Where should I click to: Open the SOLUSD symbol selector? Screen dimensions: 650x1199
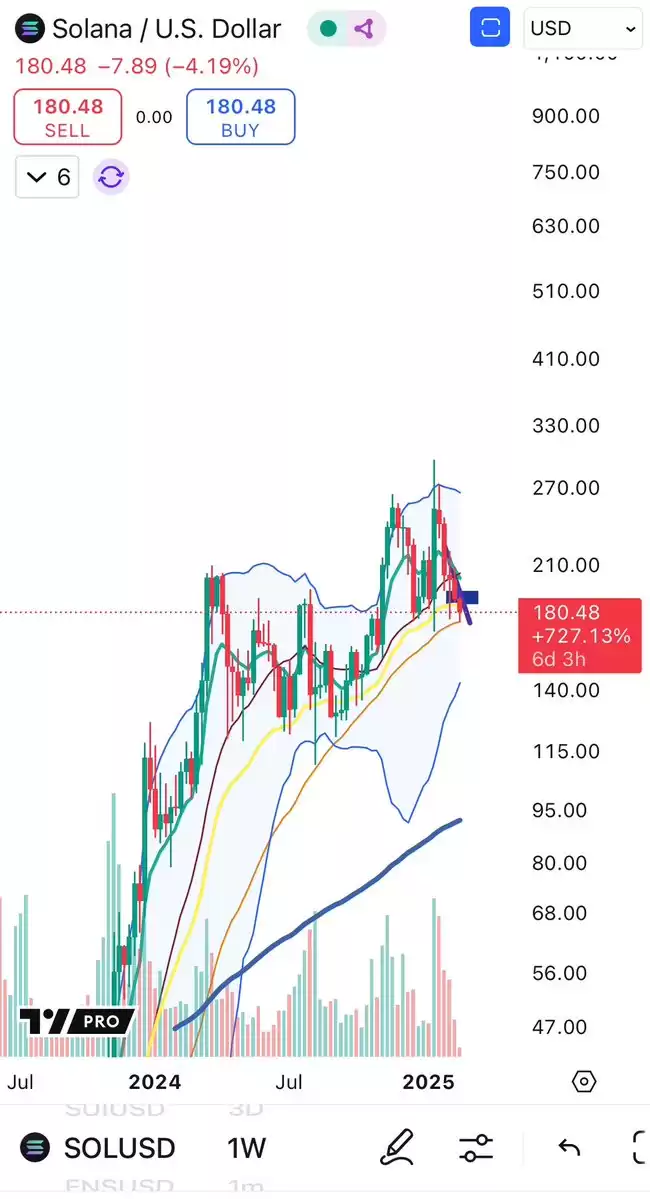click(97, 1148)
